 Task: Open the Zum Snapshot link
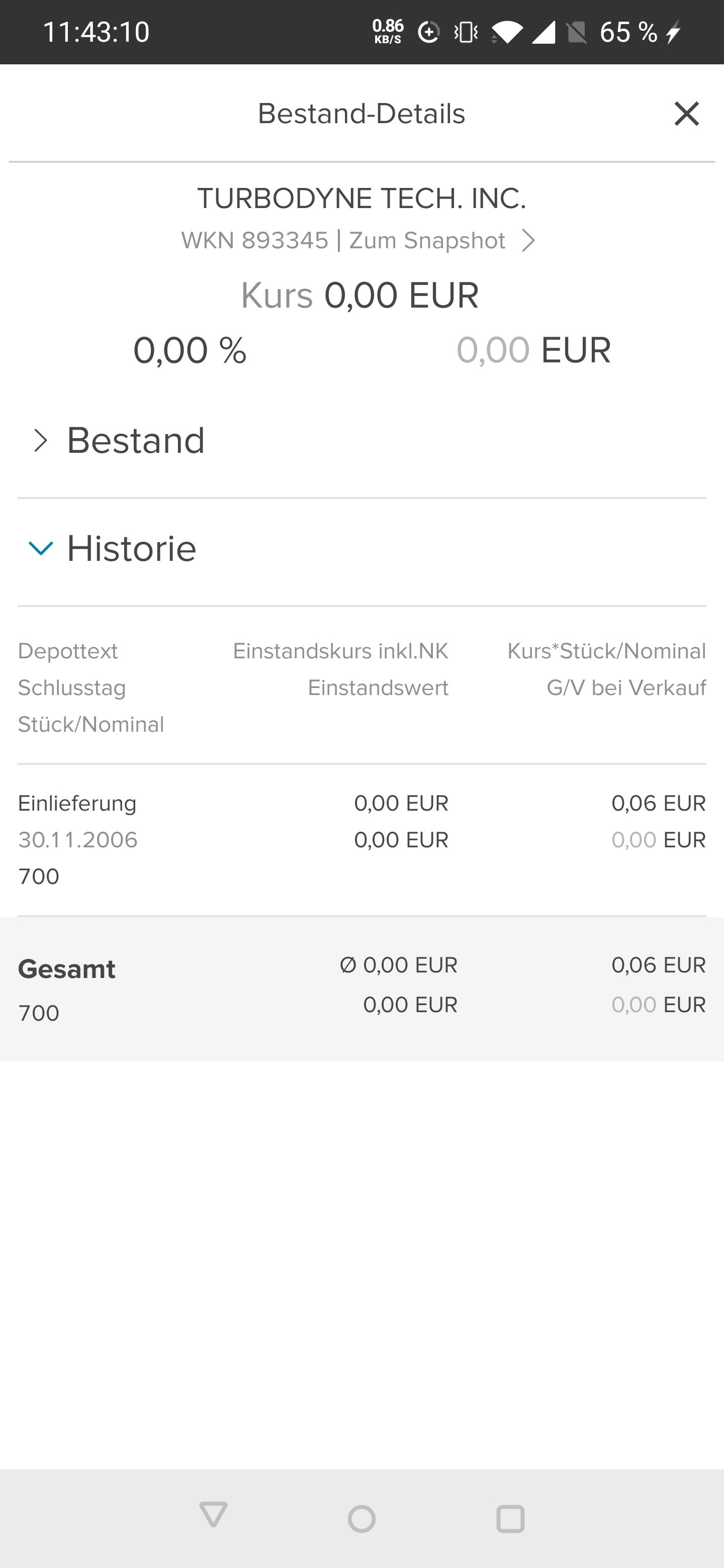(427, 240)
